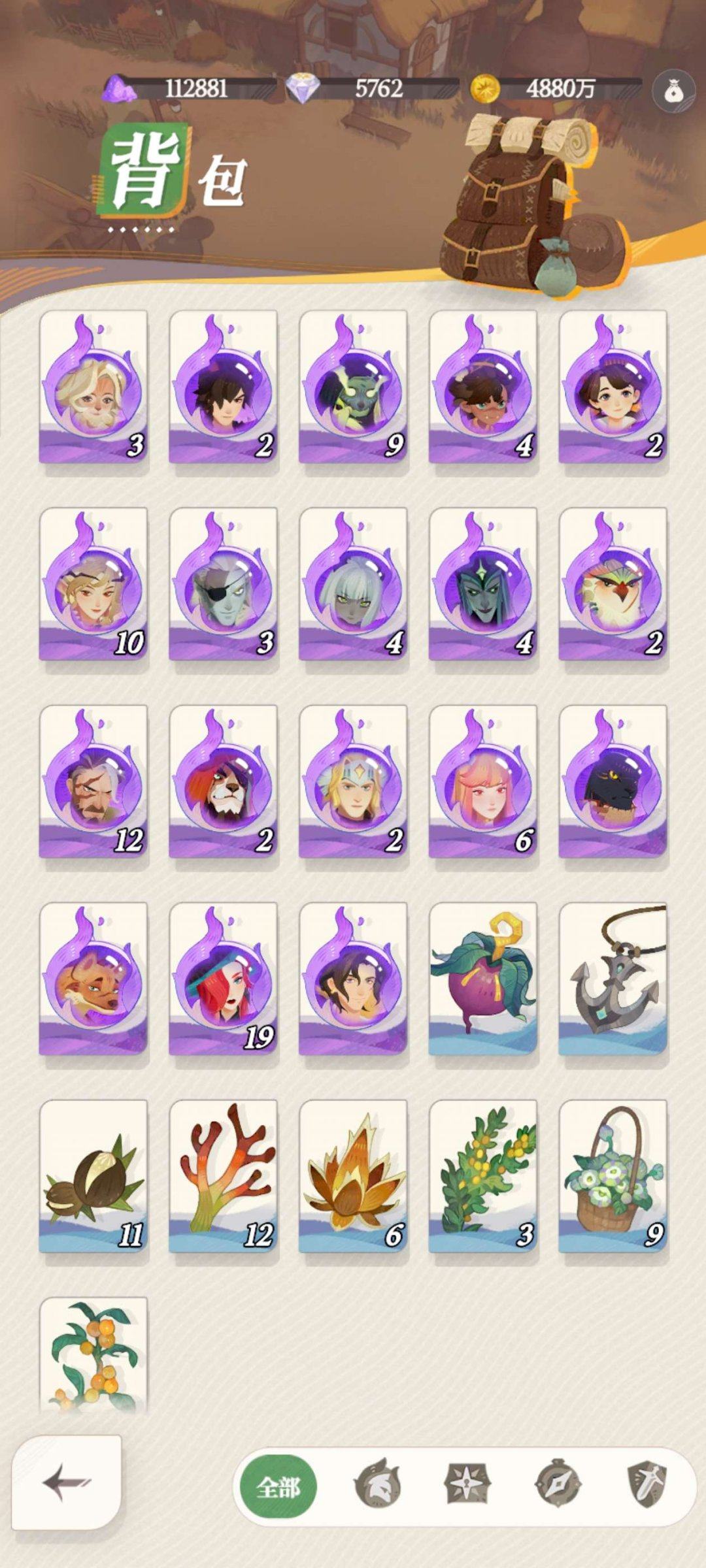The height and width of the screenshot is (1568, 706).
Task: Select the 全部 filter tab
Action: (x=278, y=1487)
